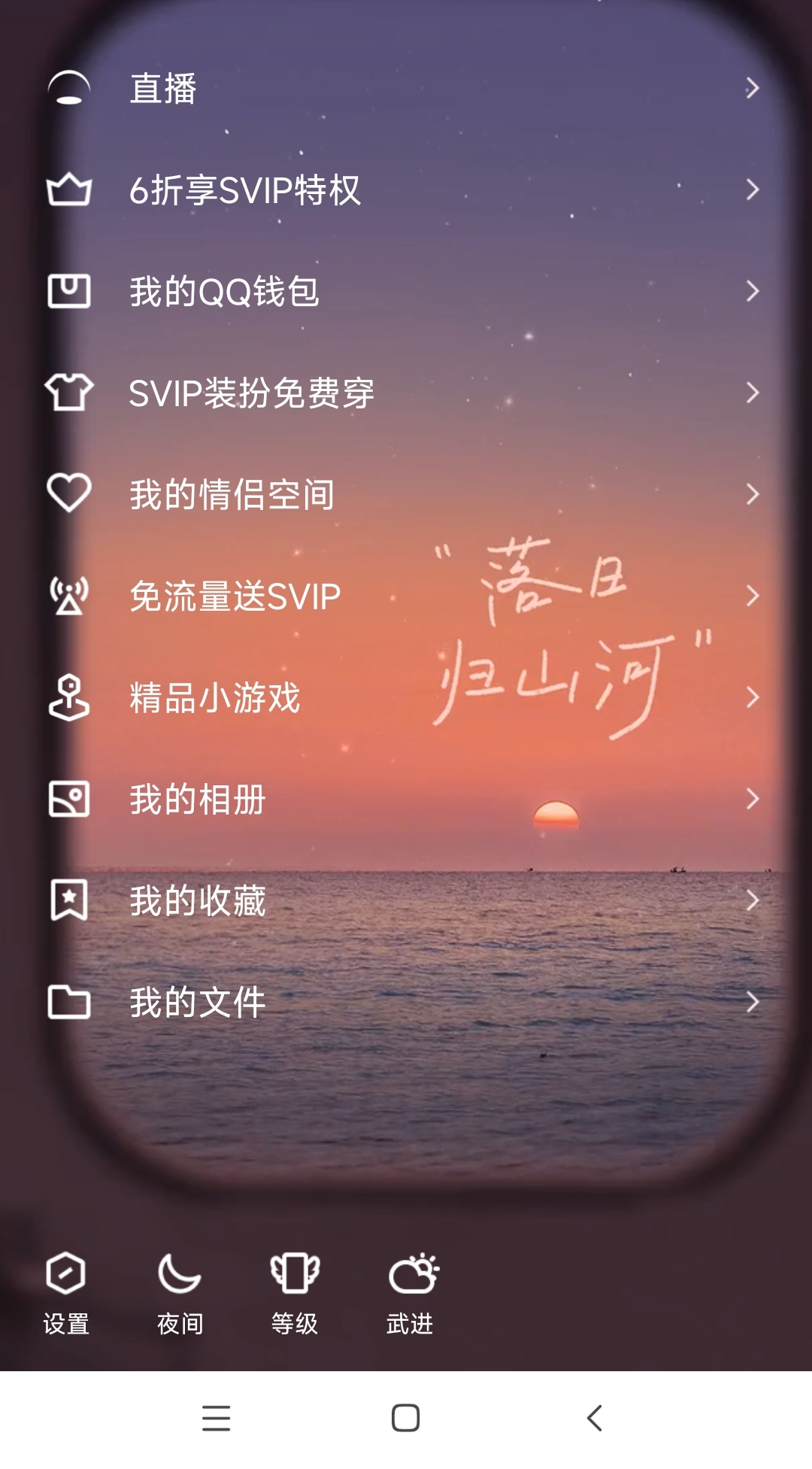
Task: Open 我的收藏 favorites
Action: point(198,901)
